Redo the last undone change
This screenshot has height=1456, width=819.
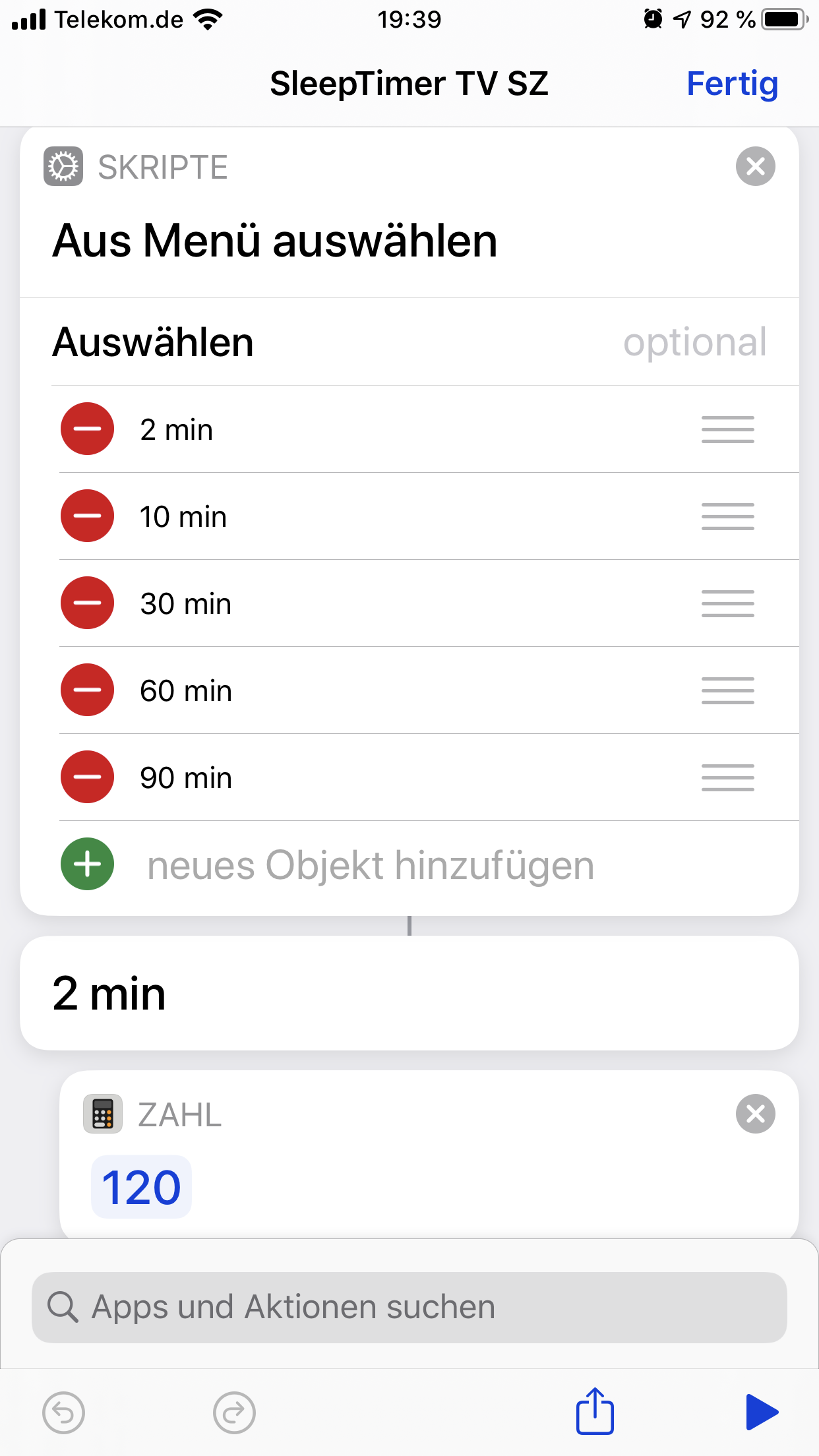point(234,1412)
